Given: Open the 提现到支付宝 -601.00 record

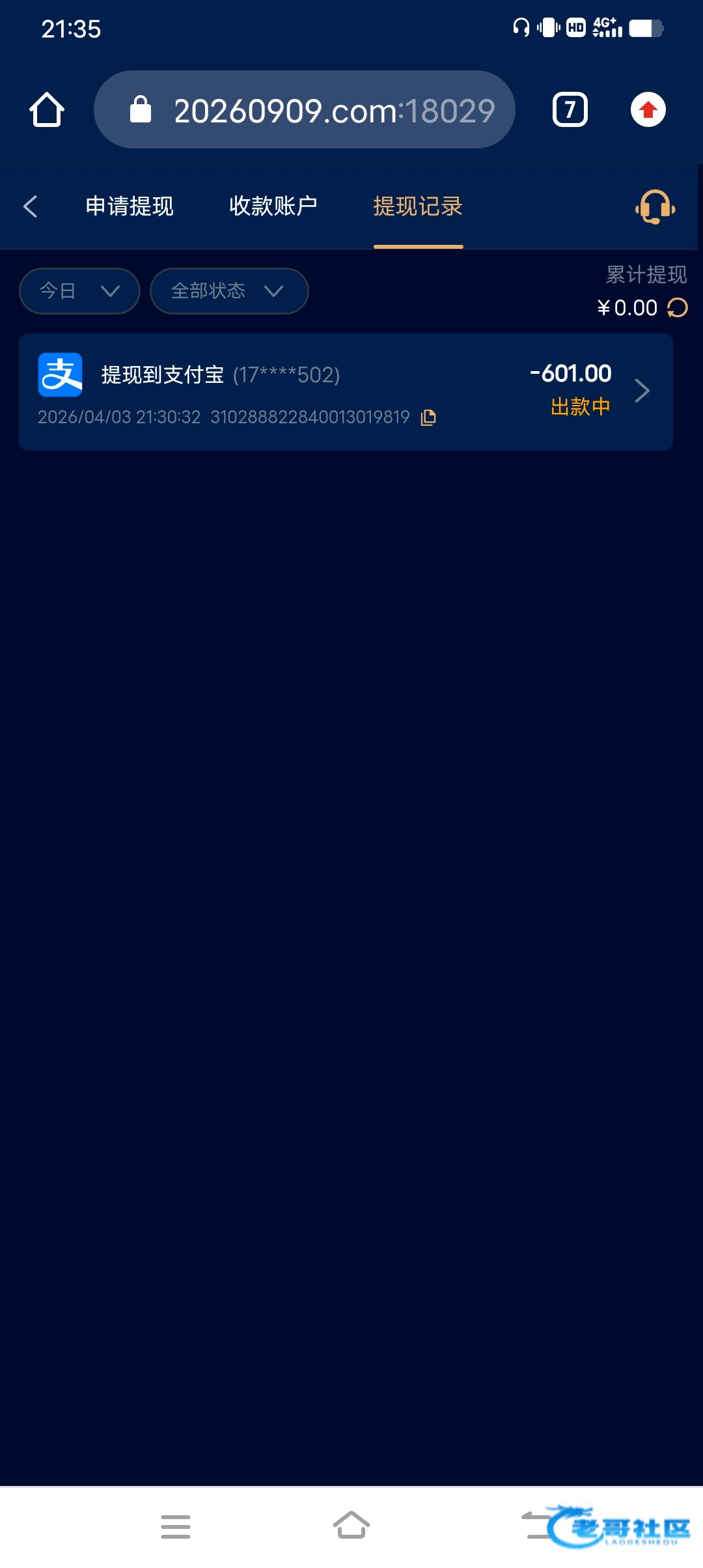Looking at the screenshot, I should click(345, 392).
